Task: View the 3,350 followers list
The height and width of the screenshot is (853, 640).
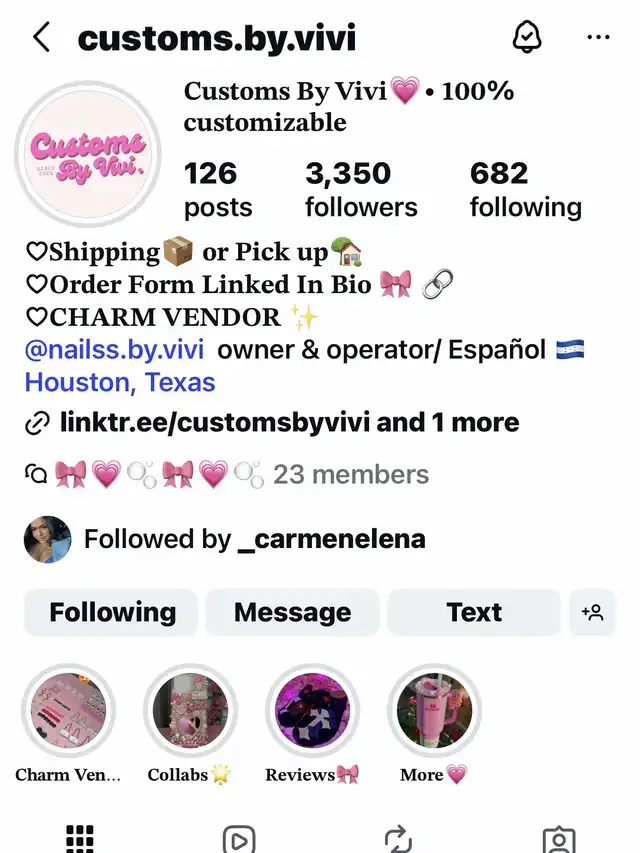Action: [x=361, y=190]
